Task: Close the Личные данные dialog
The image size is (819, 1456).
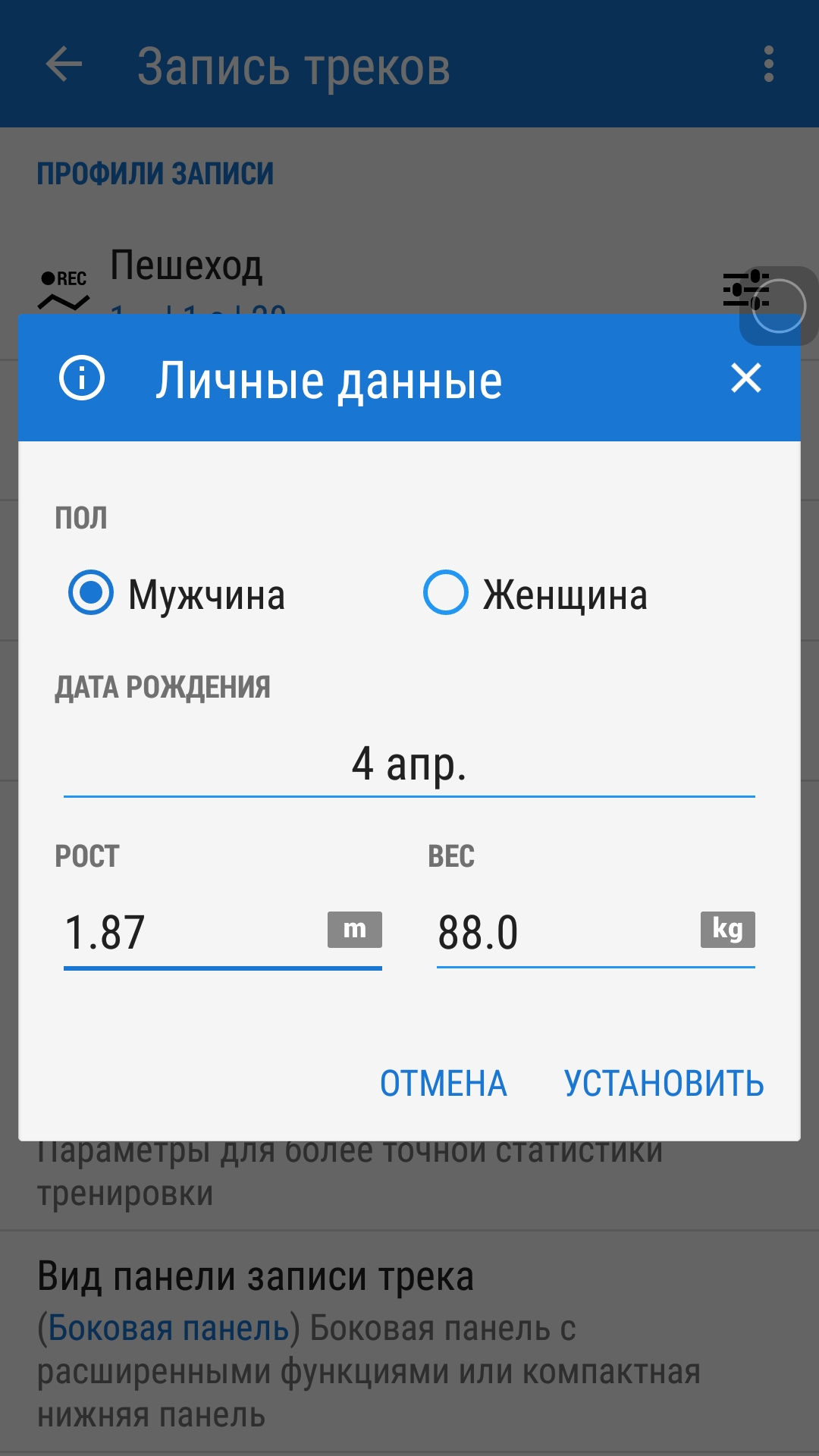Action: click(745, 378)
